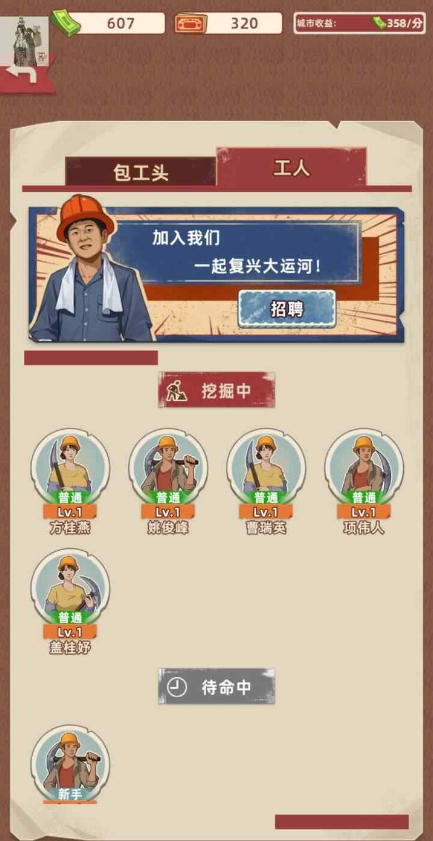The image size is (433, 841).
Task: Switch to the 包工头 tab
Action: pos(141,172)
